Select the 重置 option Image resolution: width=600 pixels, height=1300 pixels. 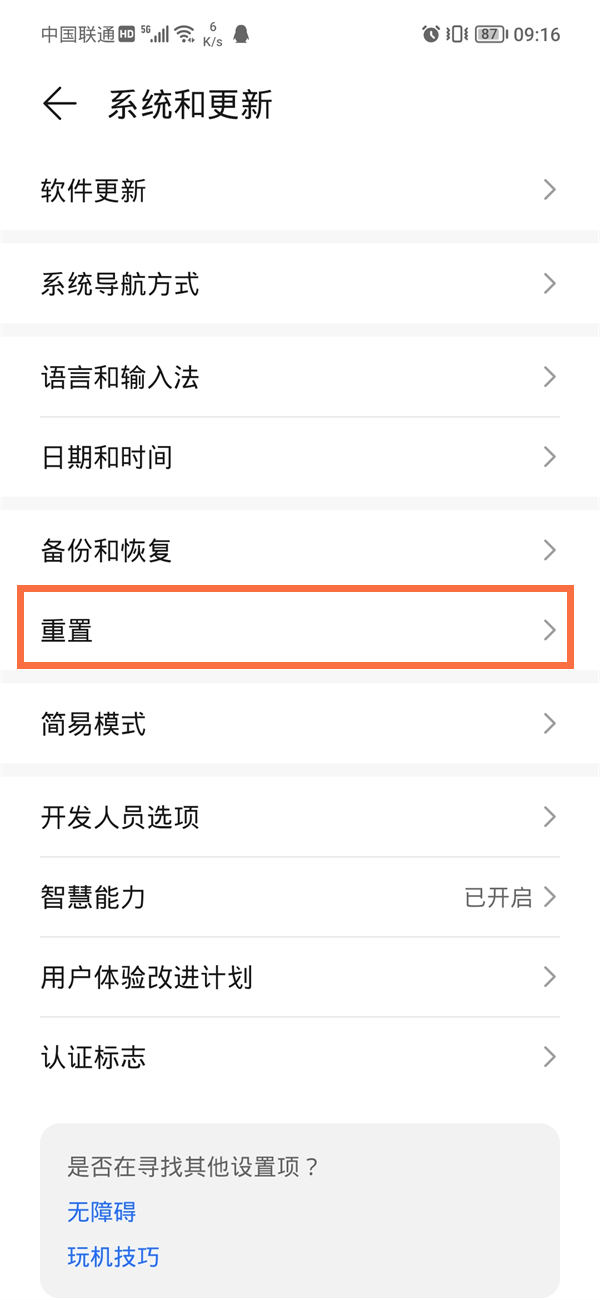296,629
